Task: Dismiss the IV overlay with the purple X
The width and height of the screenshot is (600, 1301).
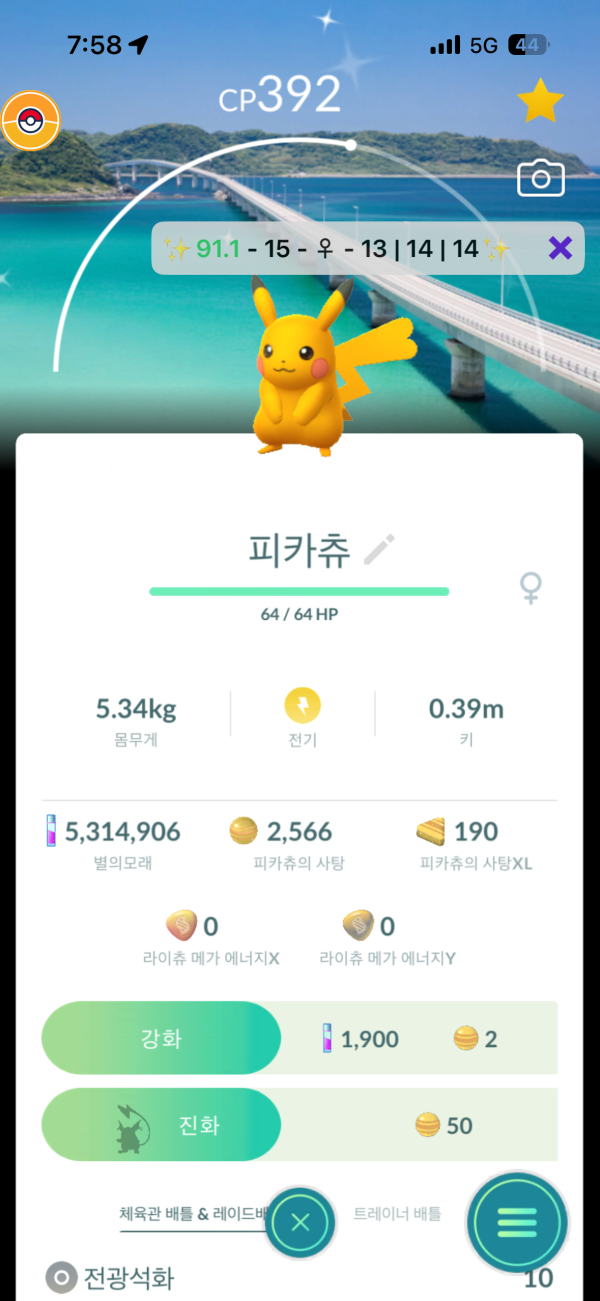Action: pos(562,248)
